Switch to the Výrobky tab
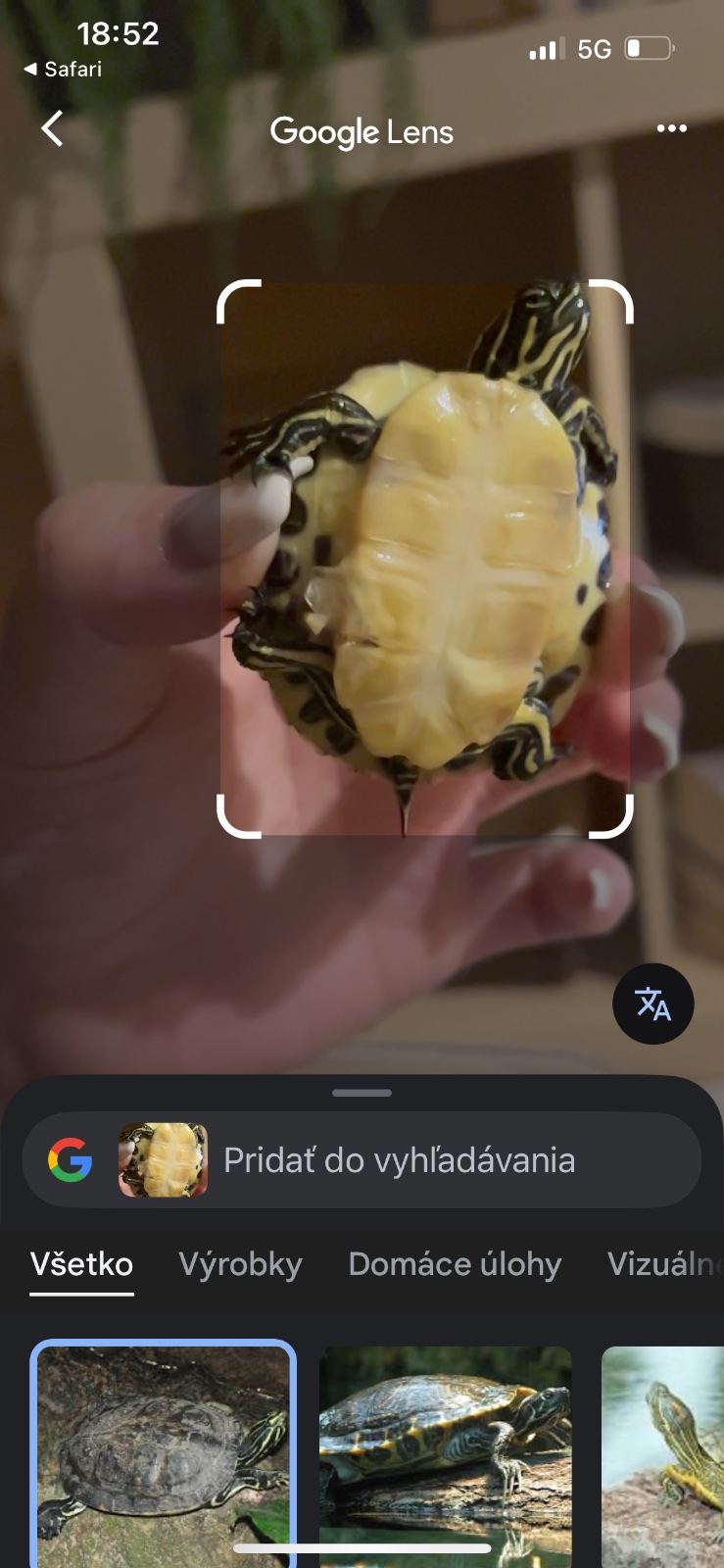The height and width of the screenshot is (1568, 724). (240, 1264)
